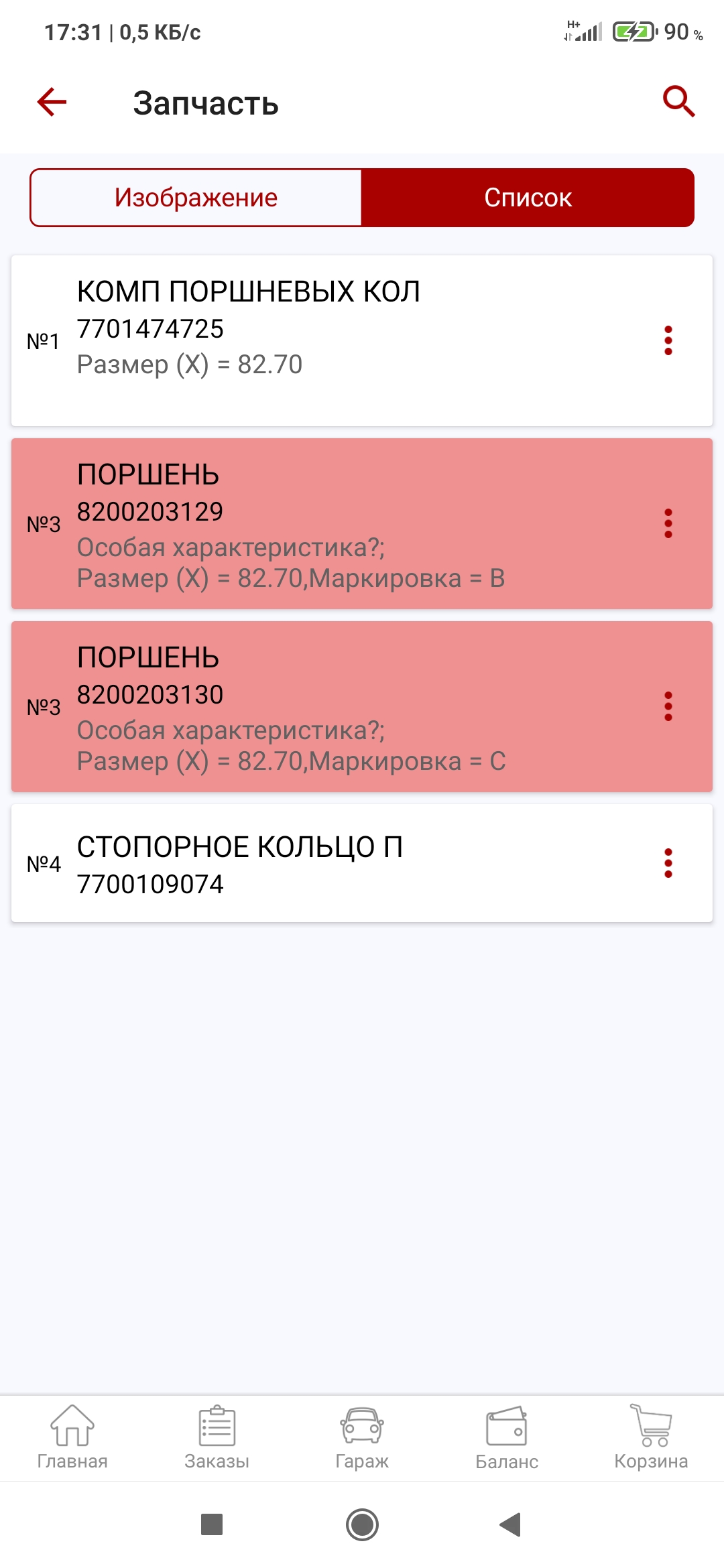The image size is (724, 1568).
Task: View the Корзина cart tab
Action: [652, 1437]
